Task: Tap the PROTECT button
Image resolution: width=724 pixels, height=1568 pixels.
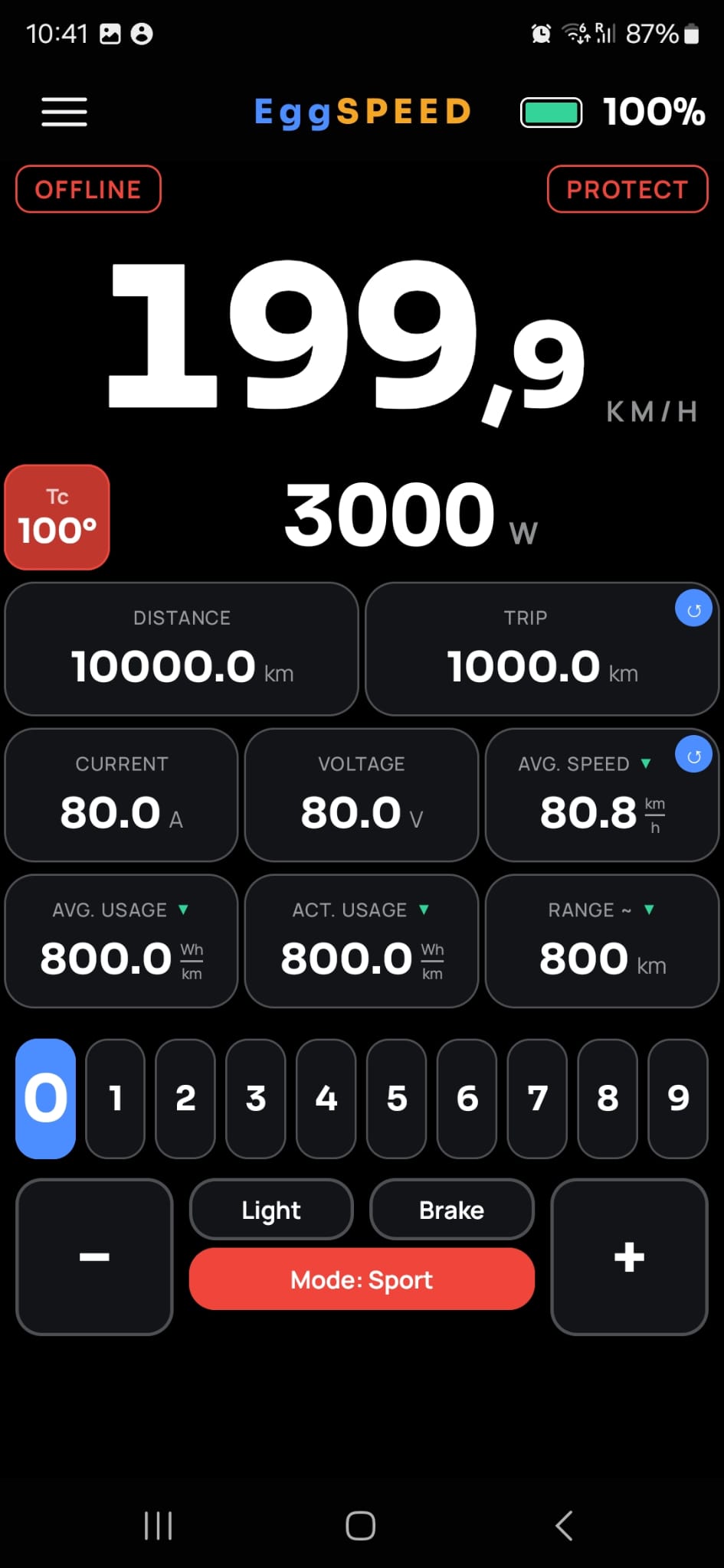Action: (x=627, y=189)
